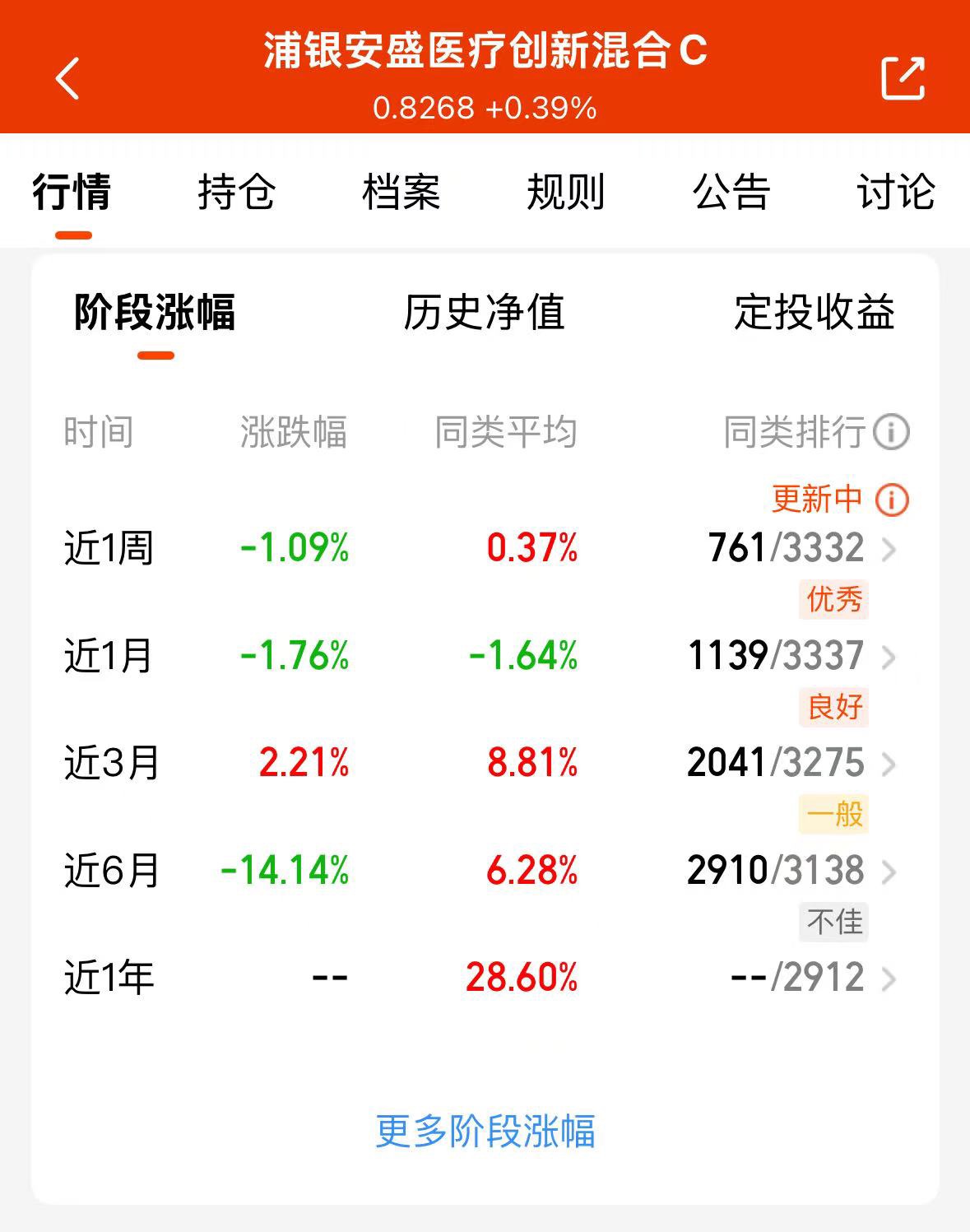Select the 行情 tab

coord(72,192)
